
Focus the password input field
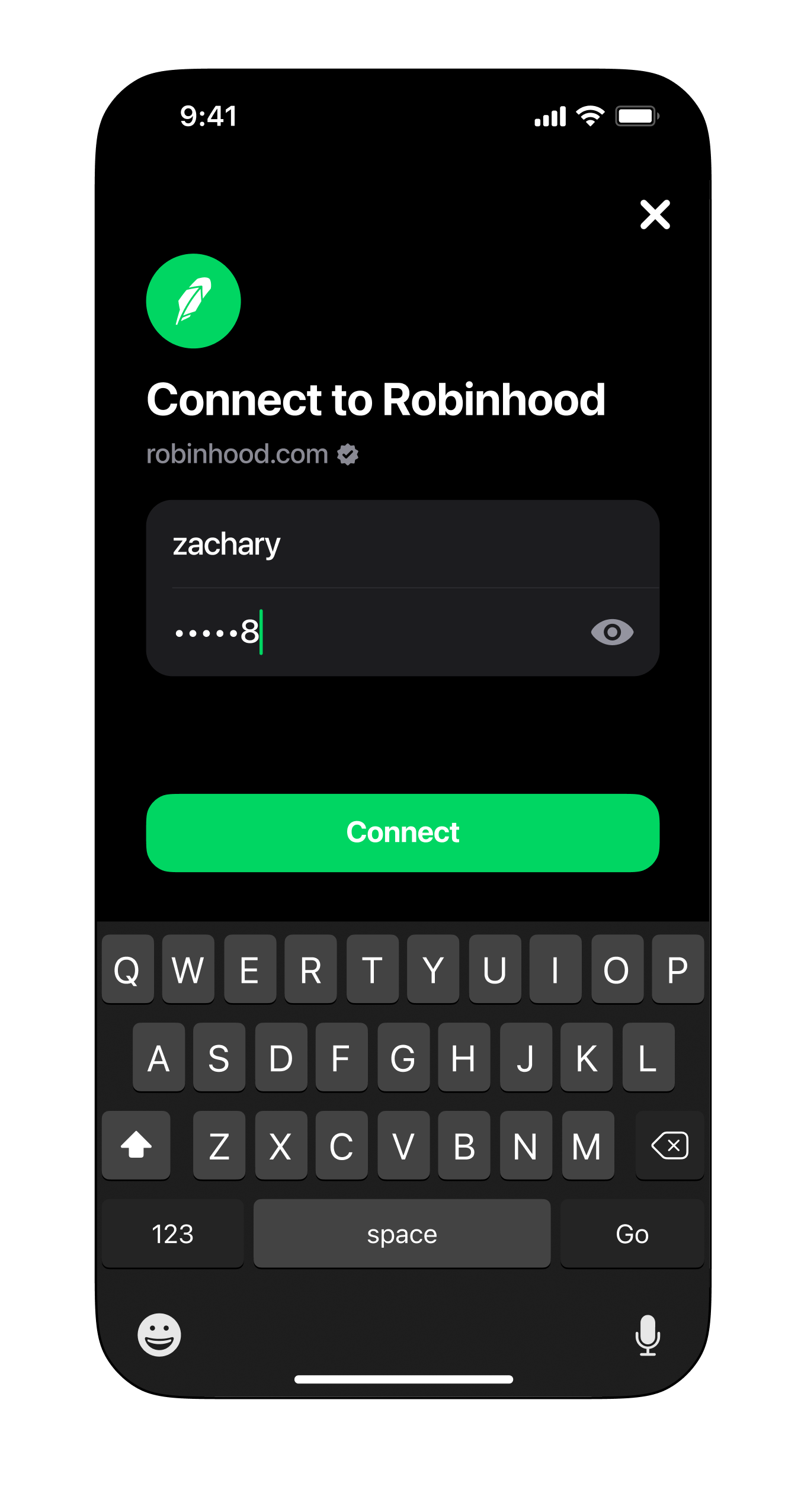pos(379,632)
